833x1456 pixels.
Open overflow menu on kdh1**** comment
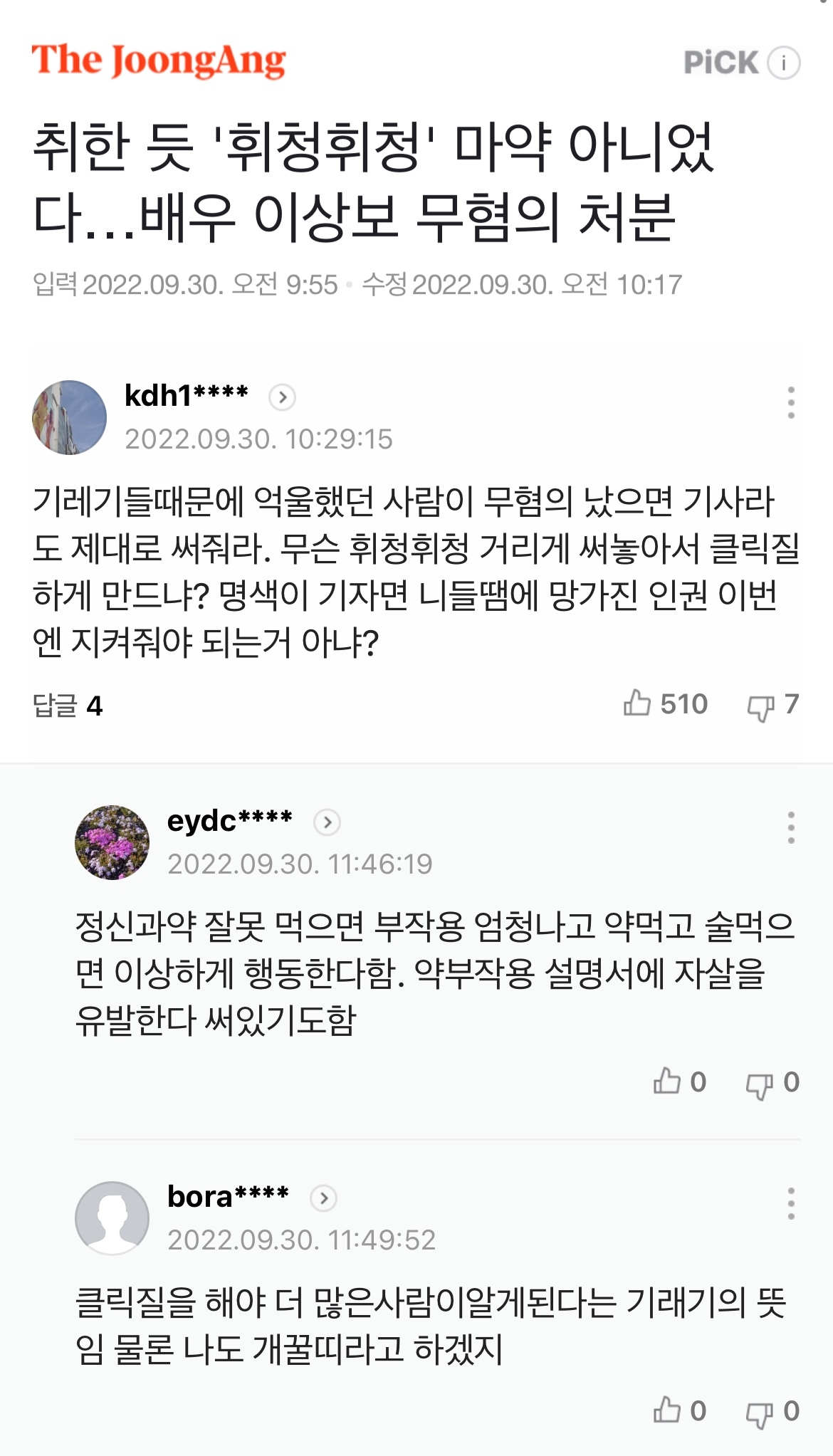790,403
